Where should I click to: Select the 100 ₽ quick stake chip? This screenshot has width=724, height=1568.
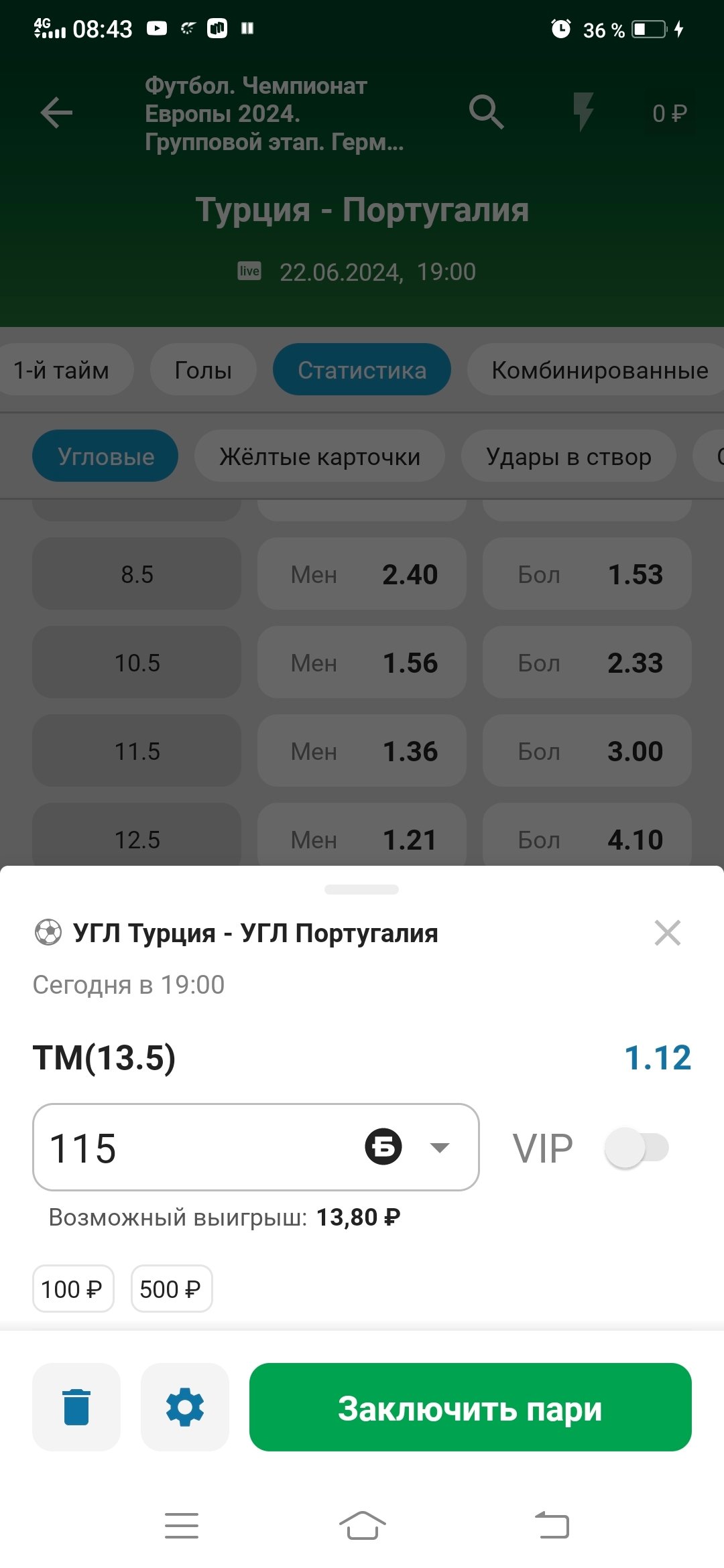(73, 1289)
